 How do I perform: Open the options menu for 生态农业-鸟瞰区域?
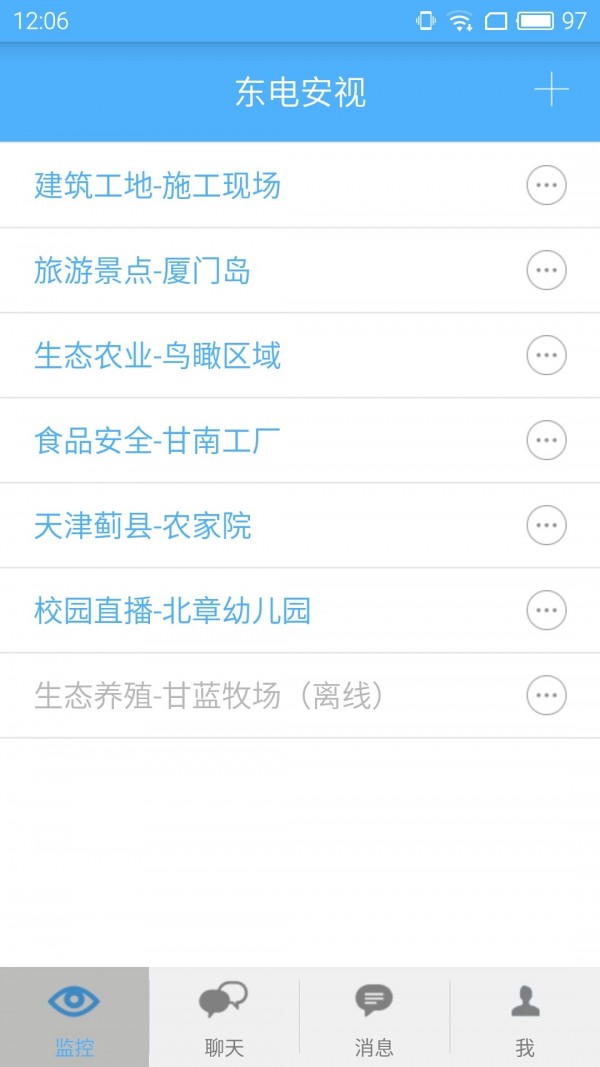pyautogui.click(x=546, y=355)
